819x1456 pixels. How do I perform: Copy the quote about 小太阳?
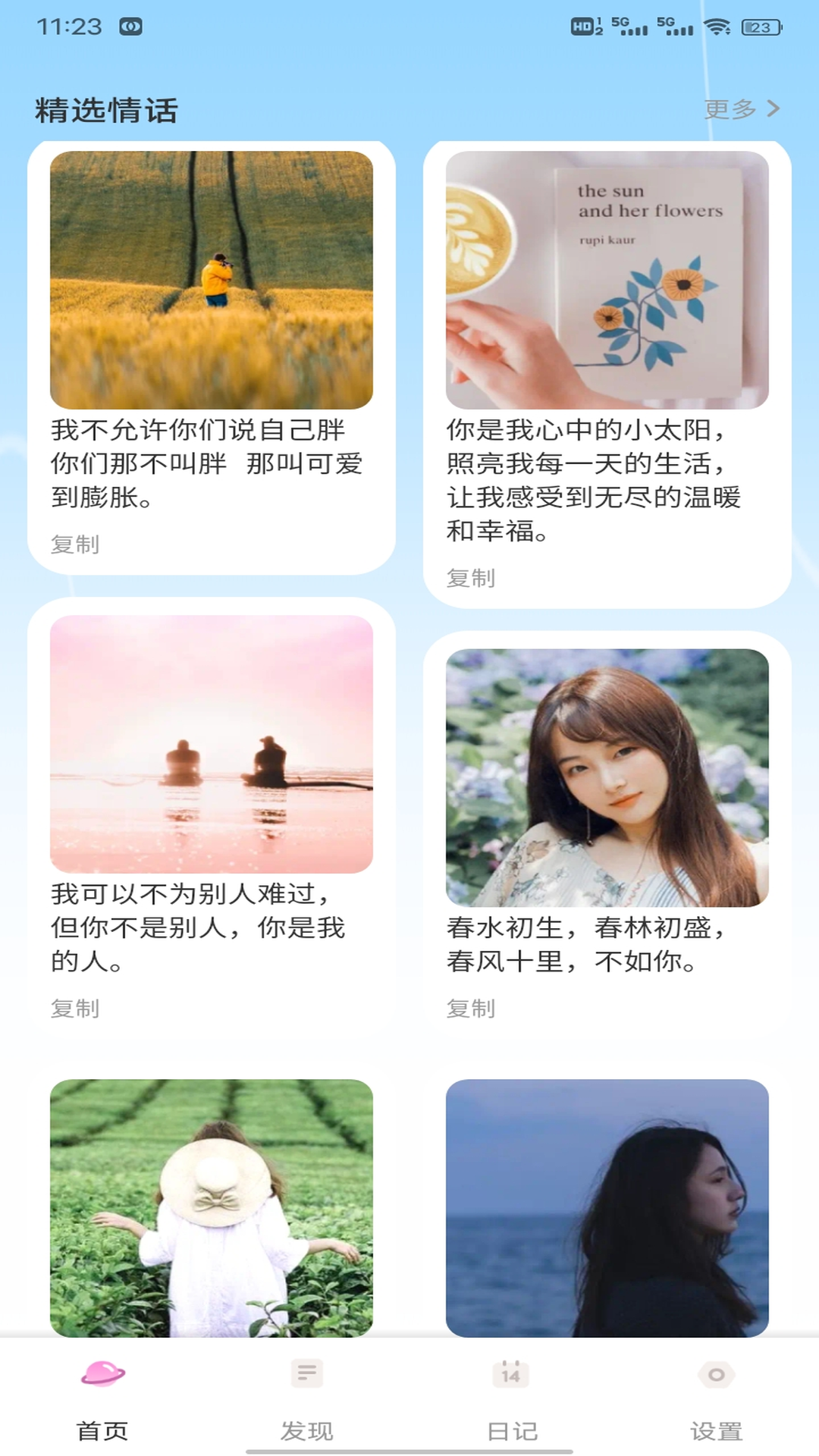tap(471, 579)
